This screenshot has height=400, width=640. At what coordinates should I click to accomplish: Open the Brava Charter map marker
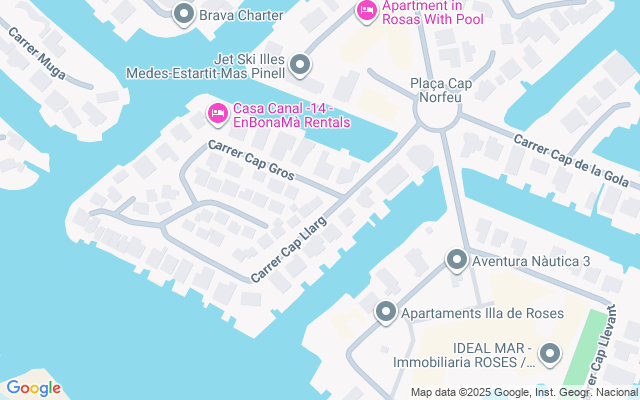pyautogui.click(x=183, y=15)
